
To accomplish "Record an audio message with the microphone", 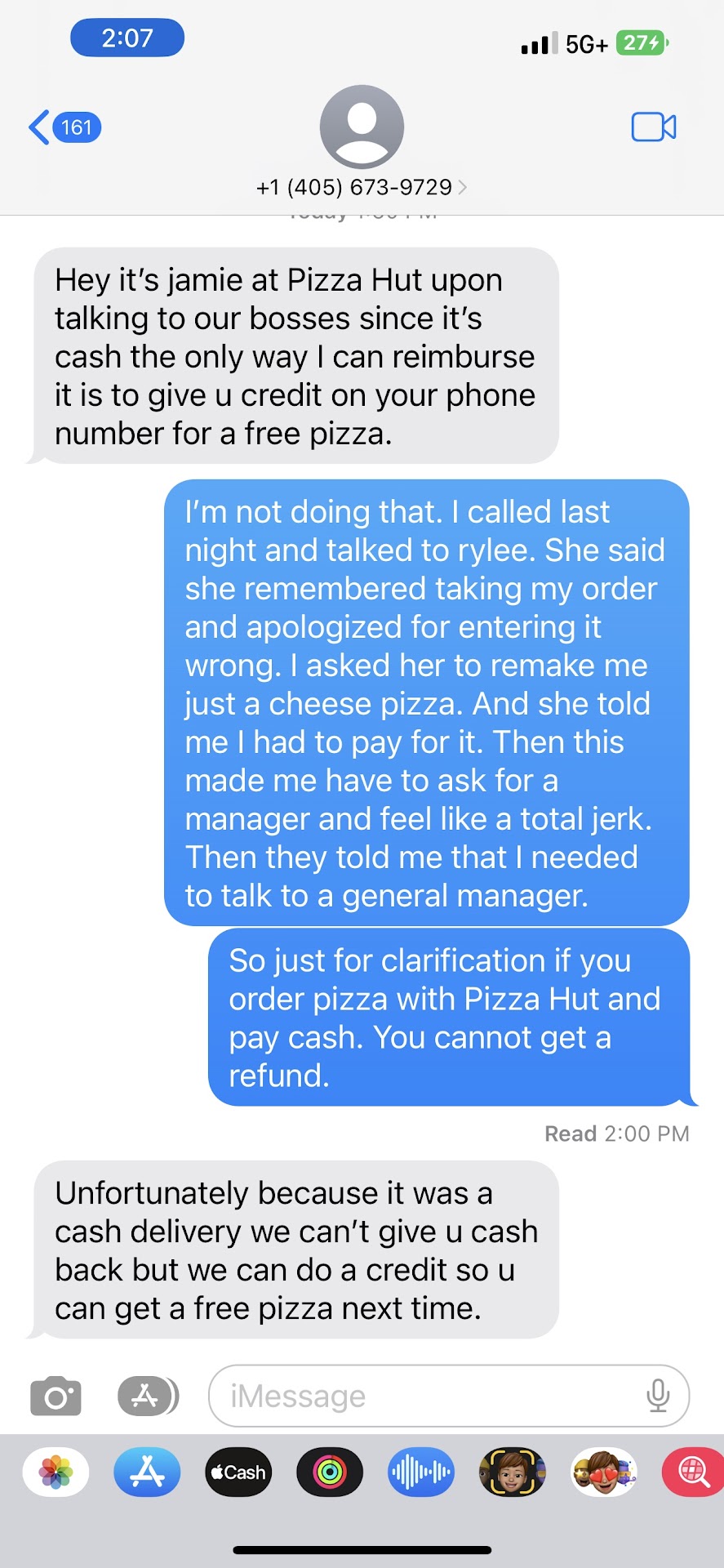I will (x=658, y=1396).
